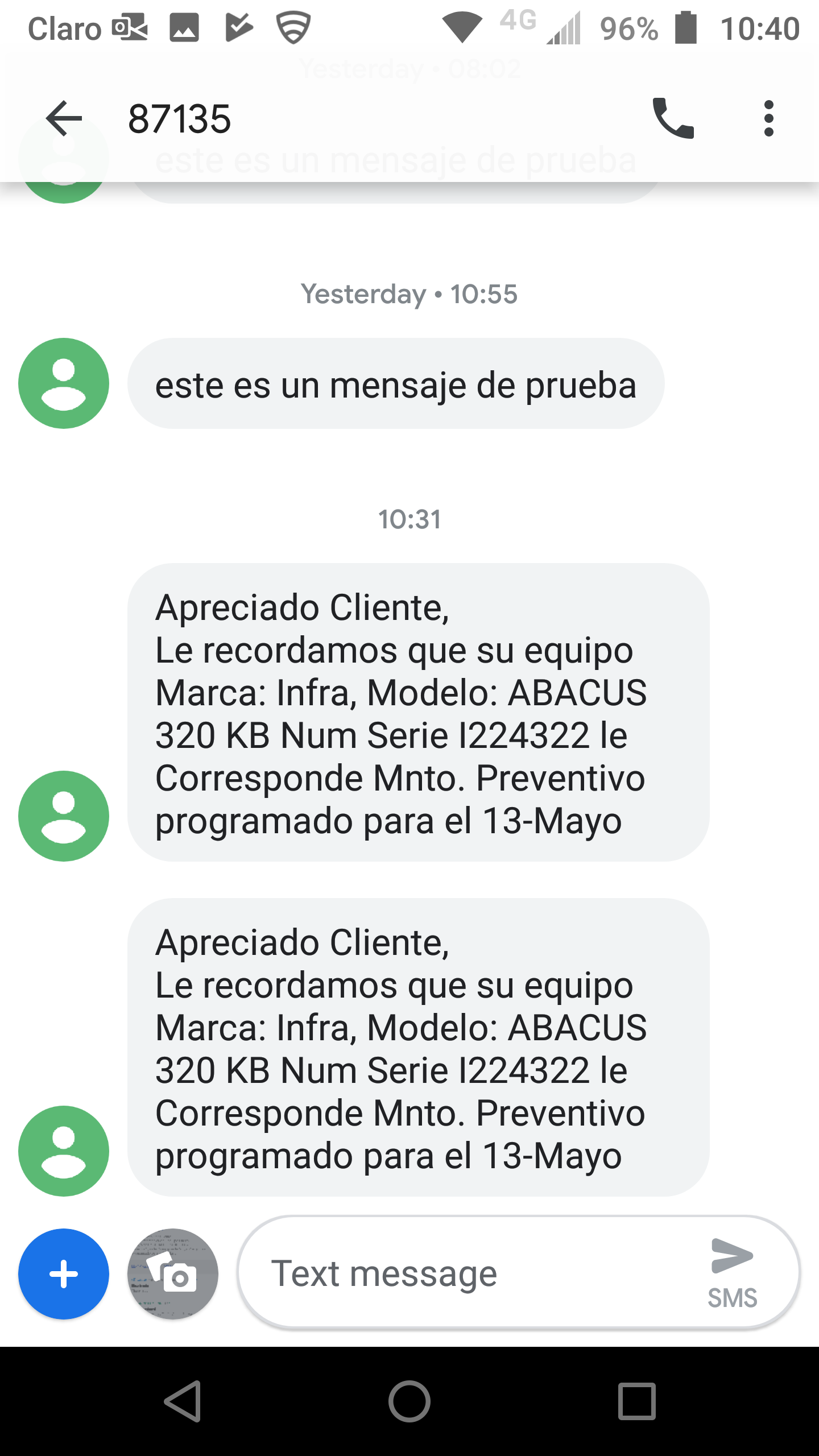The width and height of the screenshot is (819, 1456).
Task: Tap the blue plus attachment button
Action: coord(64,1274)
